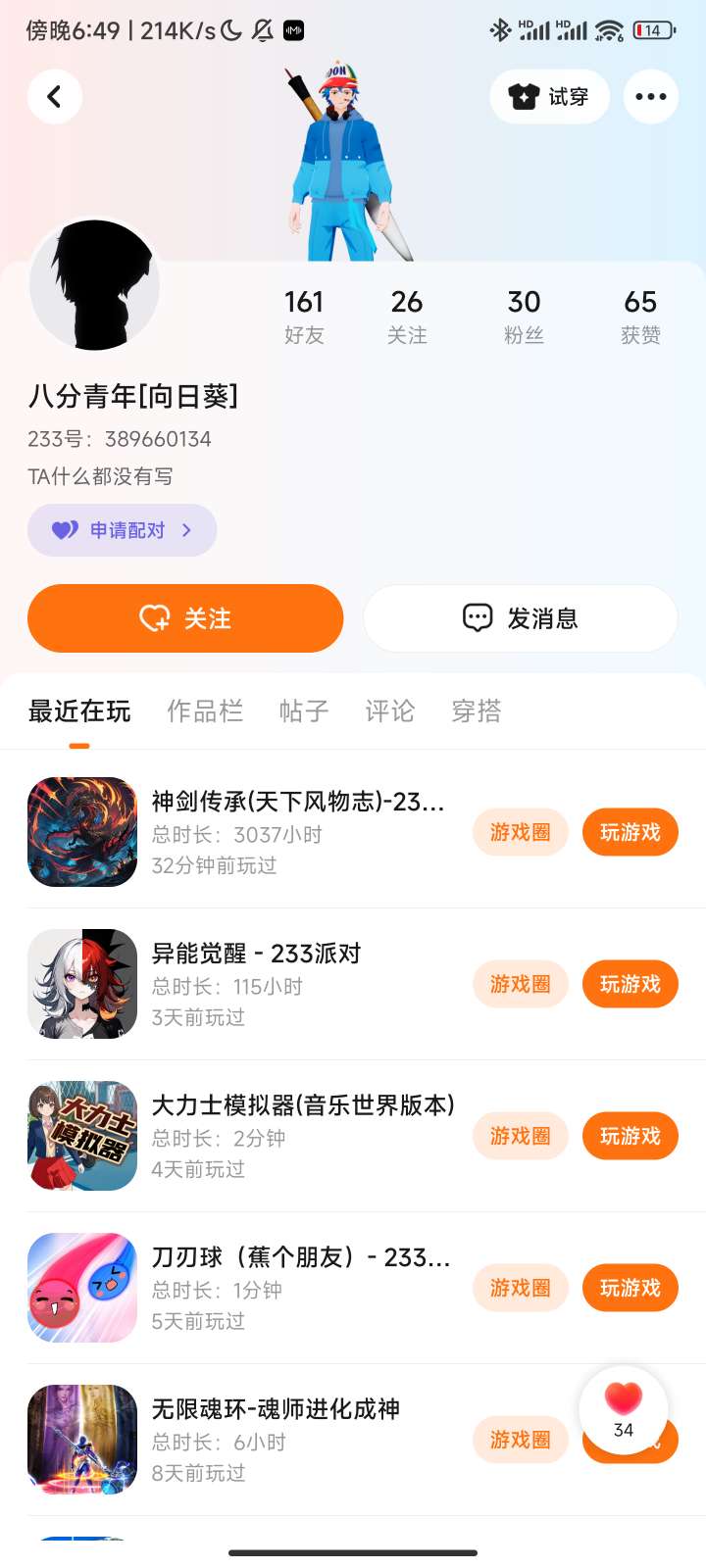Tap the 申请配对 pairing request chip
706x1568 pixels.
(x=123, y=530)
